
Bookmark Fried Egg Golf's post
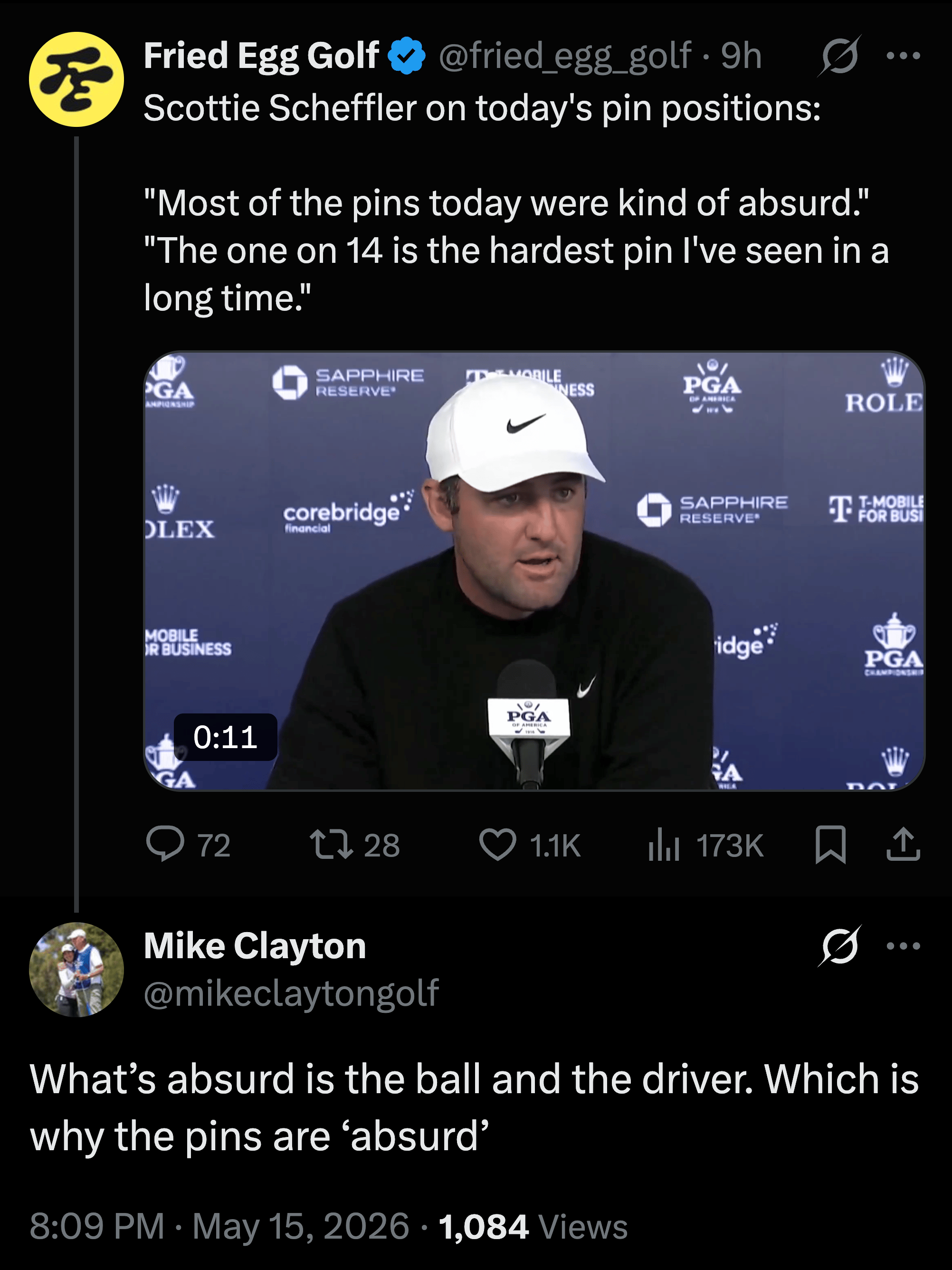pos(830,845)
